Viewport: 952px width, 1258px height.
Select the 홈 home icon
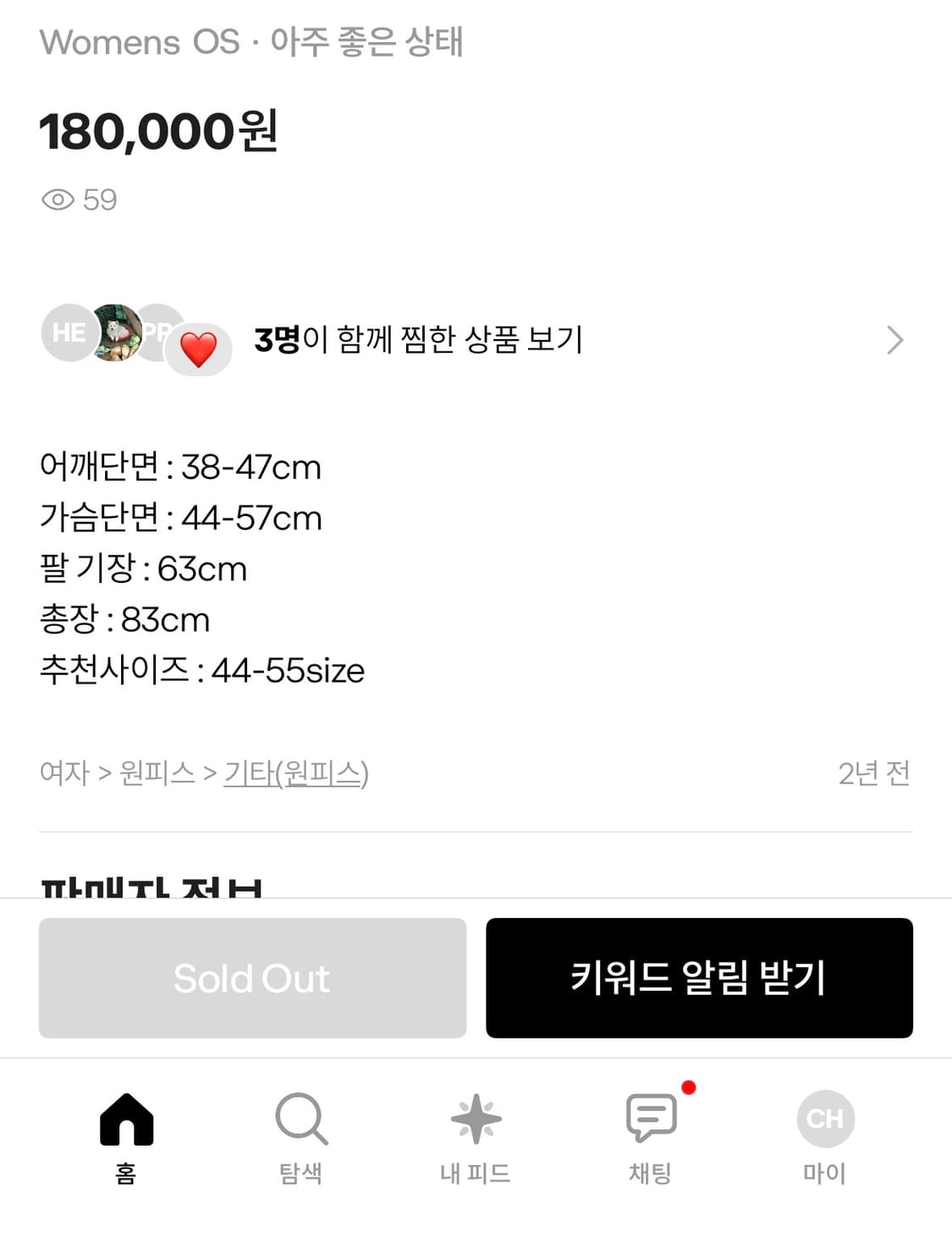pos(126,1118)
